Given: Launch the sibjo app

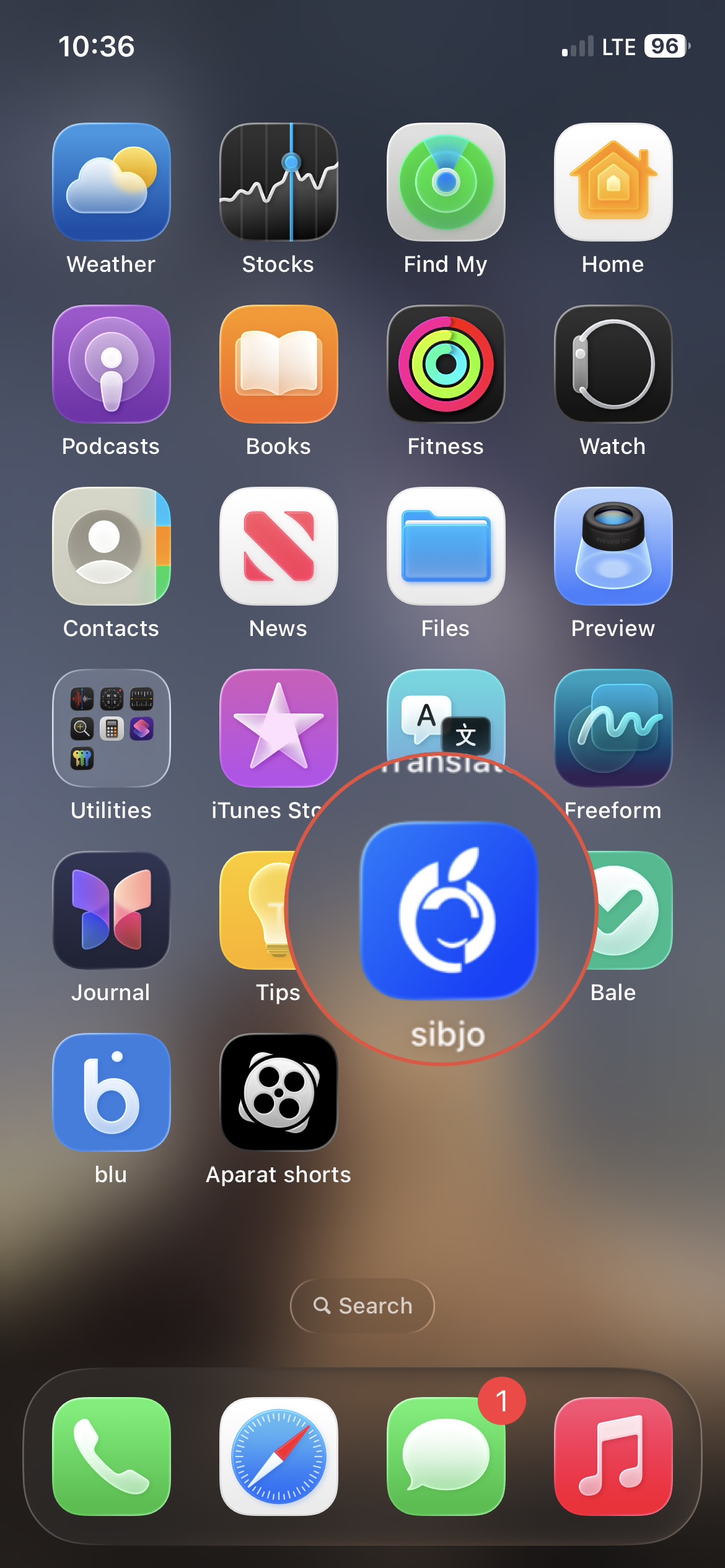Looking at the screenshot, I should point(449,910).
